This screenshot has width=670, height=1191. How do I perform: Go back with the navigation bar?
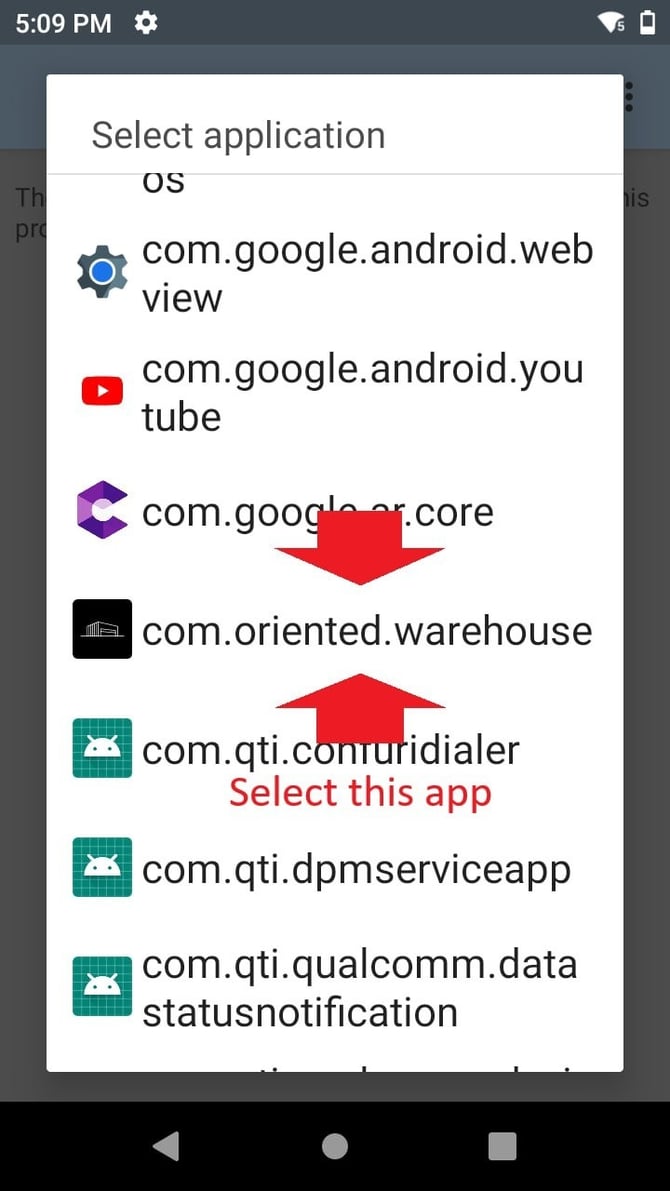click(167, 1146)
